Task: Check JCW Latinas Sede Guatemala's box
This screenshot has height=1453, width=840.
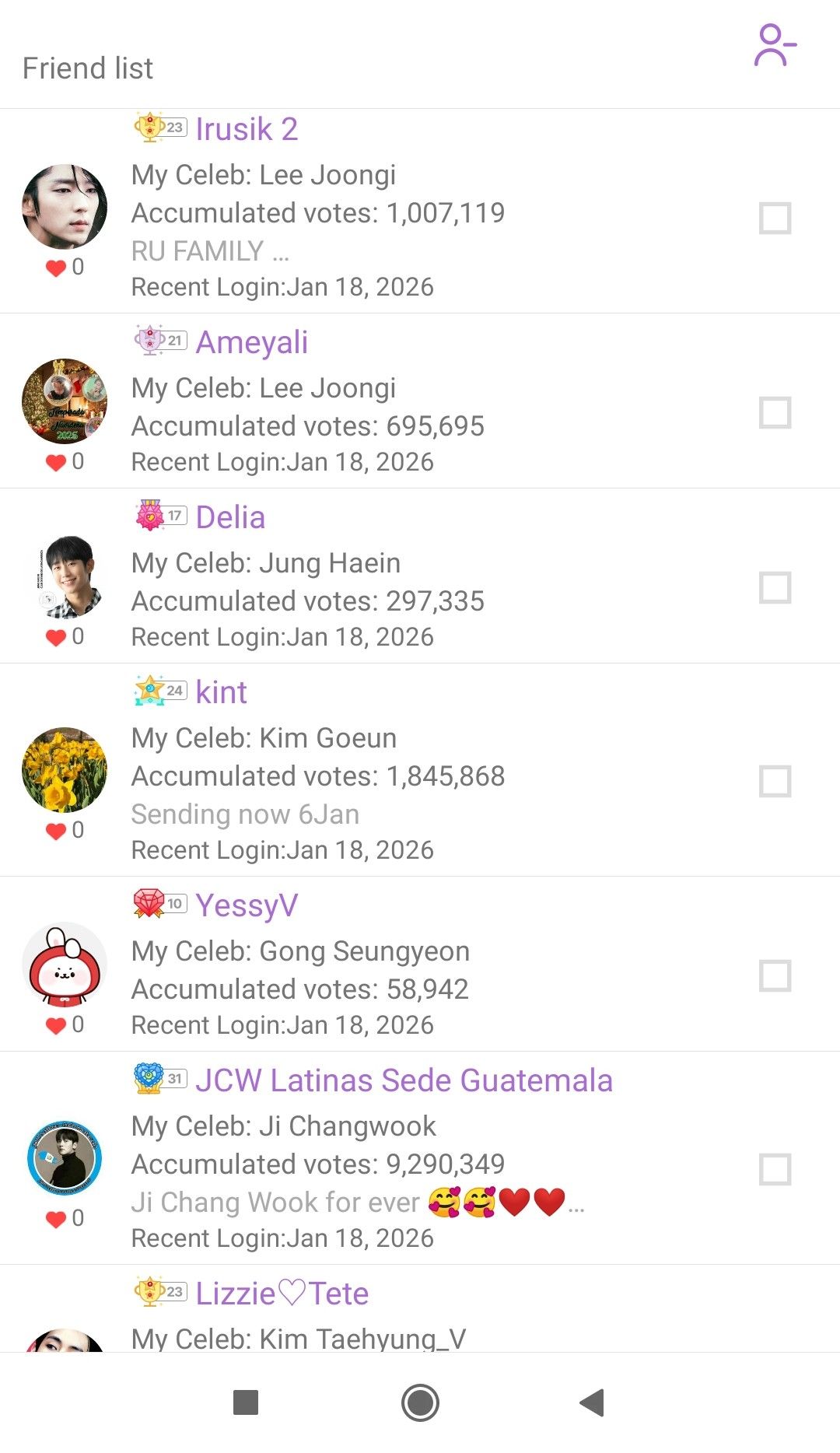Action: (x=775, y=1169)
